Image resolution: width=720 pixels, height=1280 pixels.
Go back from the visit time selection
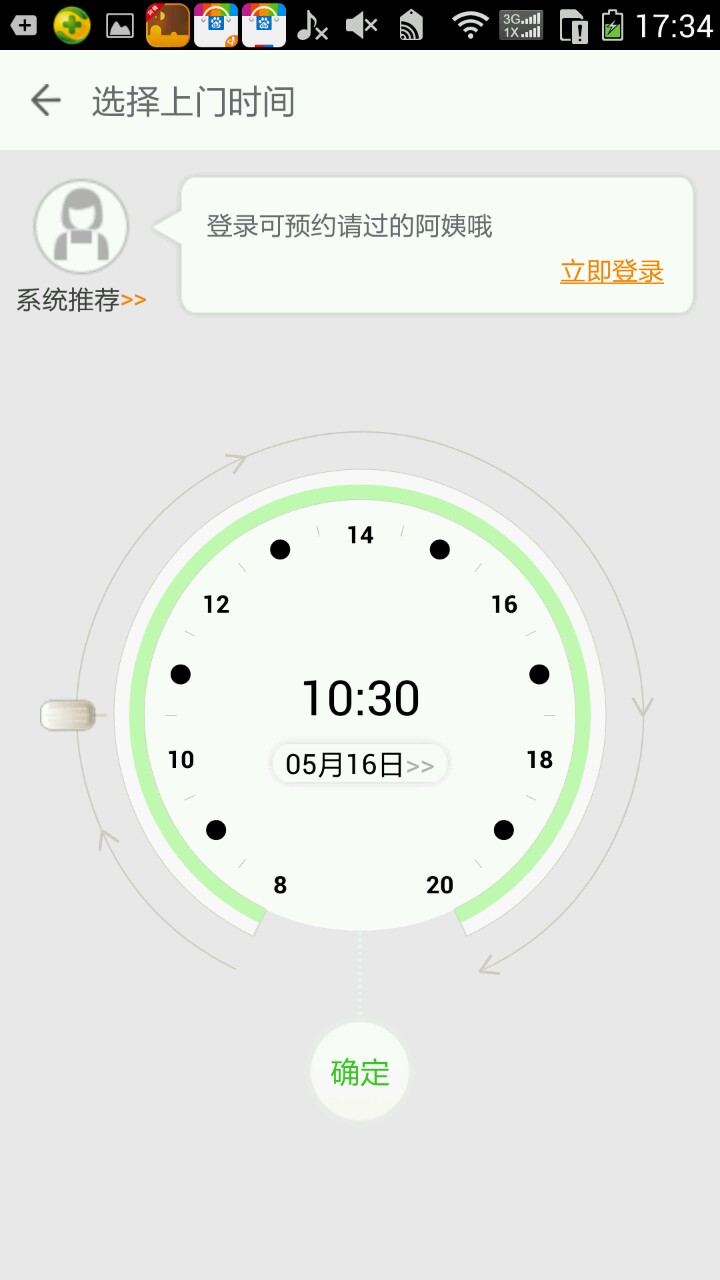click(x=46, y=101)
